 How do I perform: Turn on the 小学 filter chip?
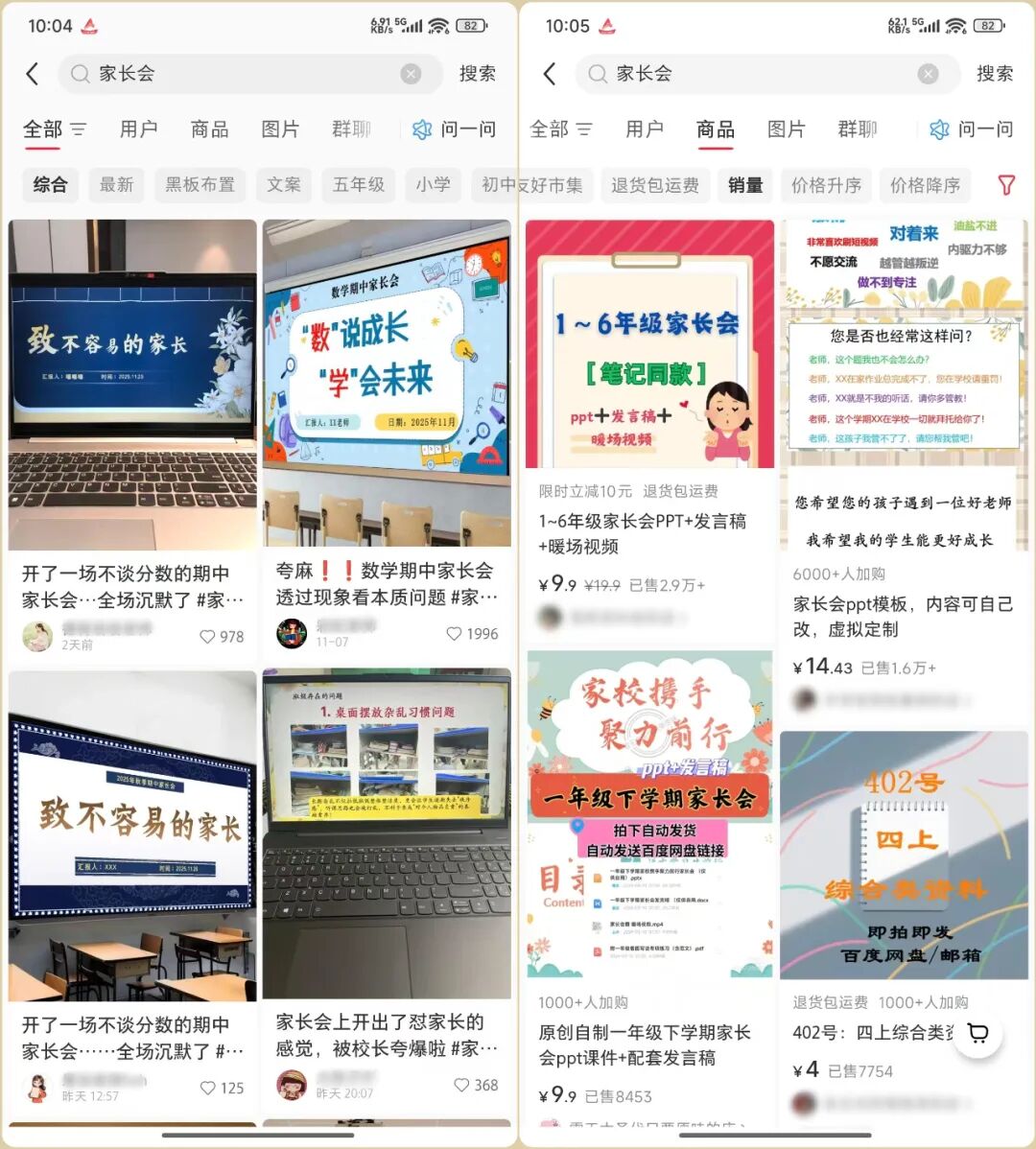click(x=434, y=185)
